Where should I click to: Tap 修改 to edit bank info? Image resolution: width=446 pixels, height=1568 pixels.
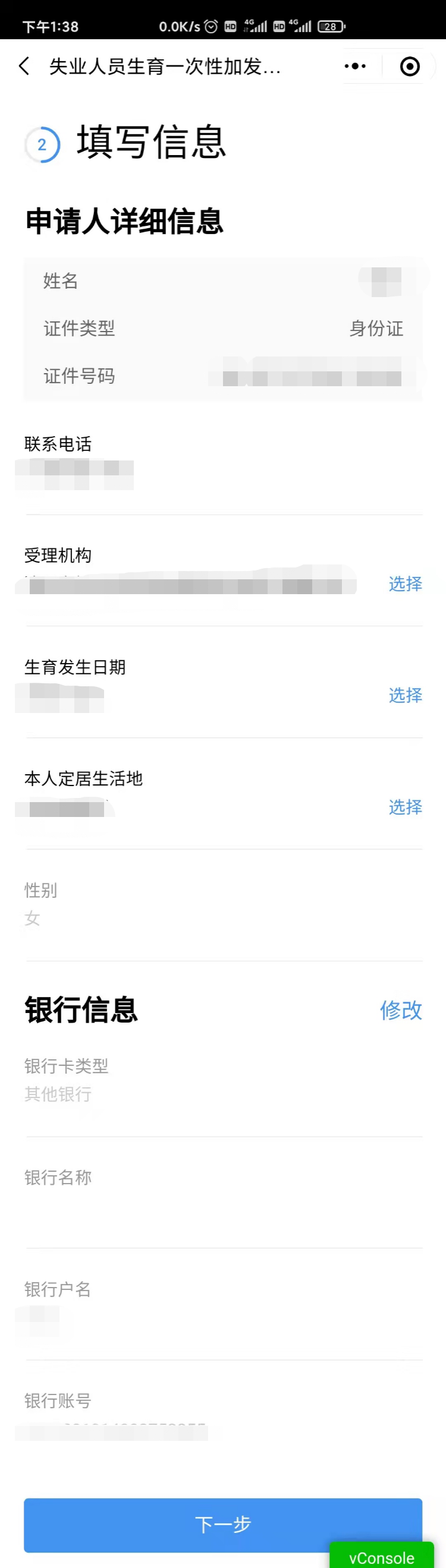401,1011
